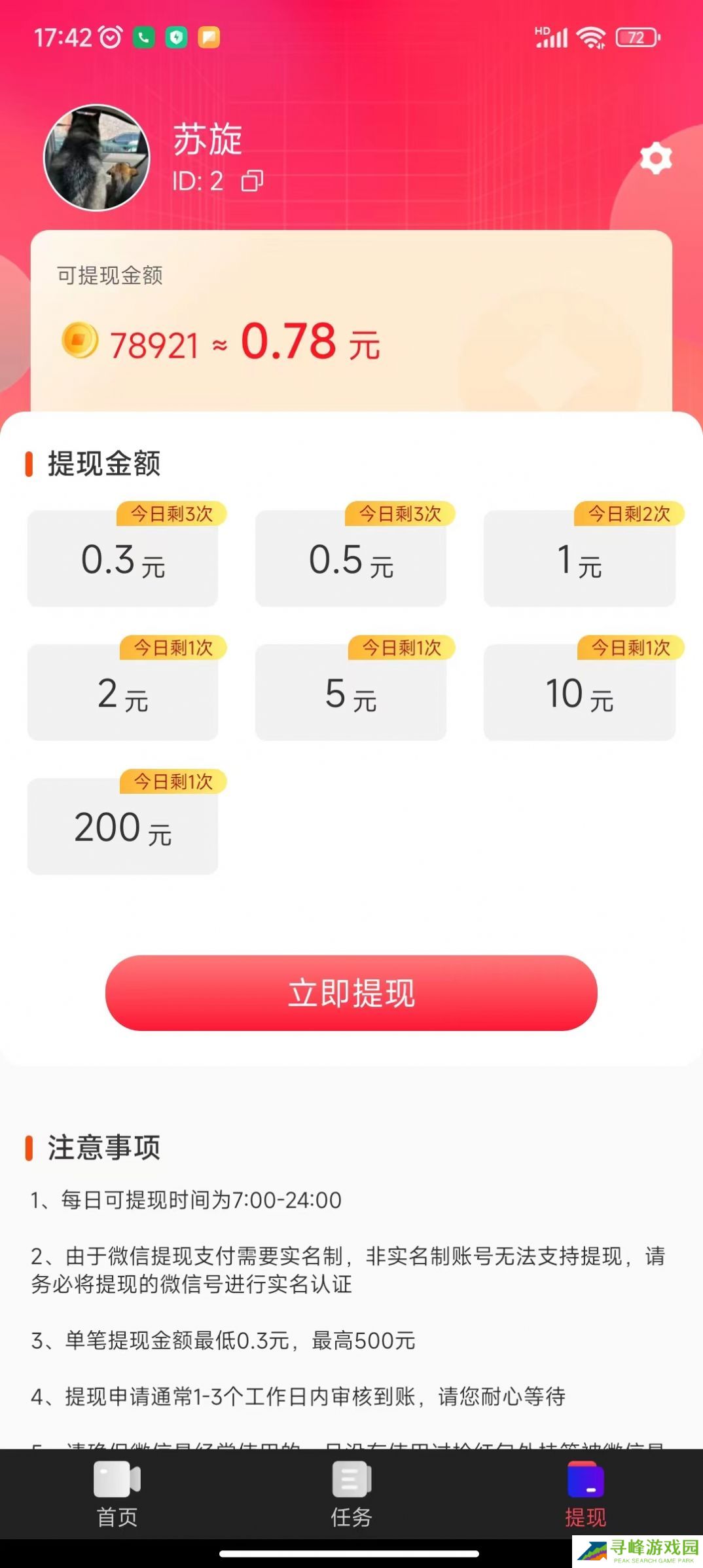Viewport: 703px width, 1568px height.
Task: Tap the profile avatar picture
Action: click(97, 158)
